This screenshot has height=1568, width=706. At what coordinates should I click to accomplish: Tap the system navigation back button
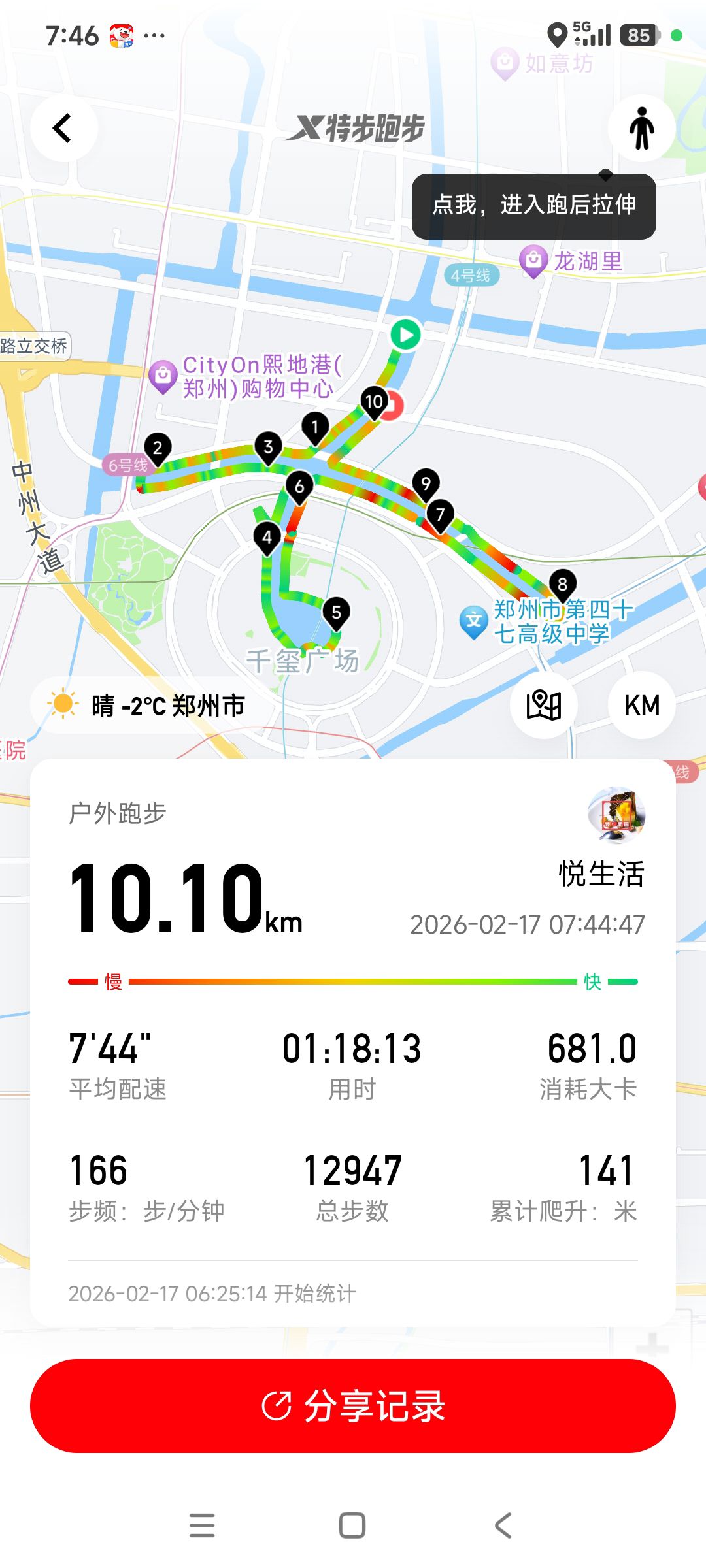click(503, 1526)
